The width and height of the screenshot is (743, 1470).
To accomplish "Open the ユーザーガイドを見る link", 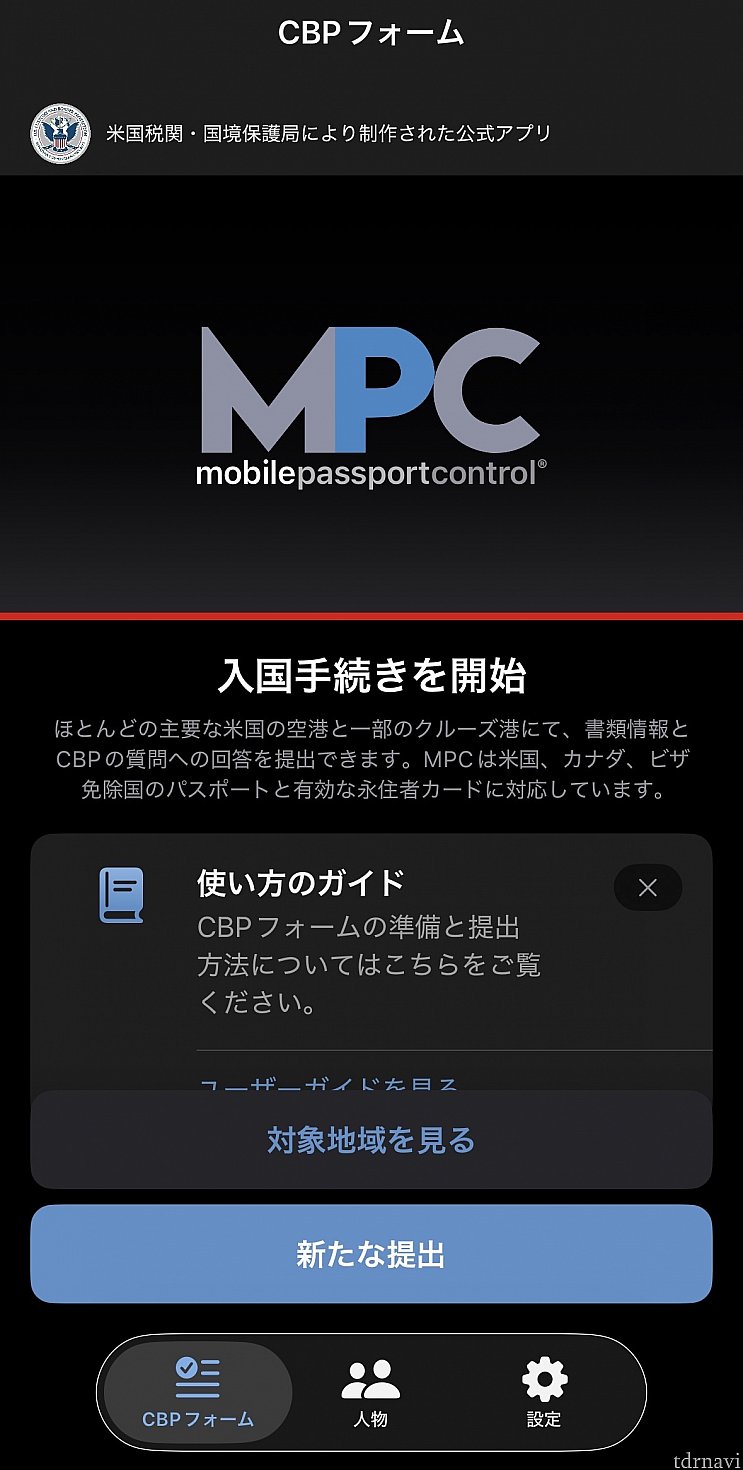I will [x=329, y=1083].
